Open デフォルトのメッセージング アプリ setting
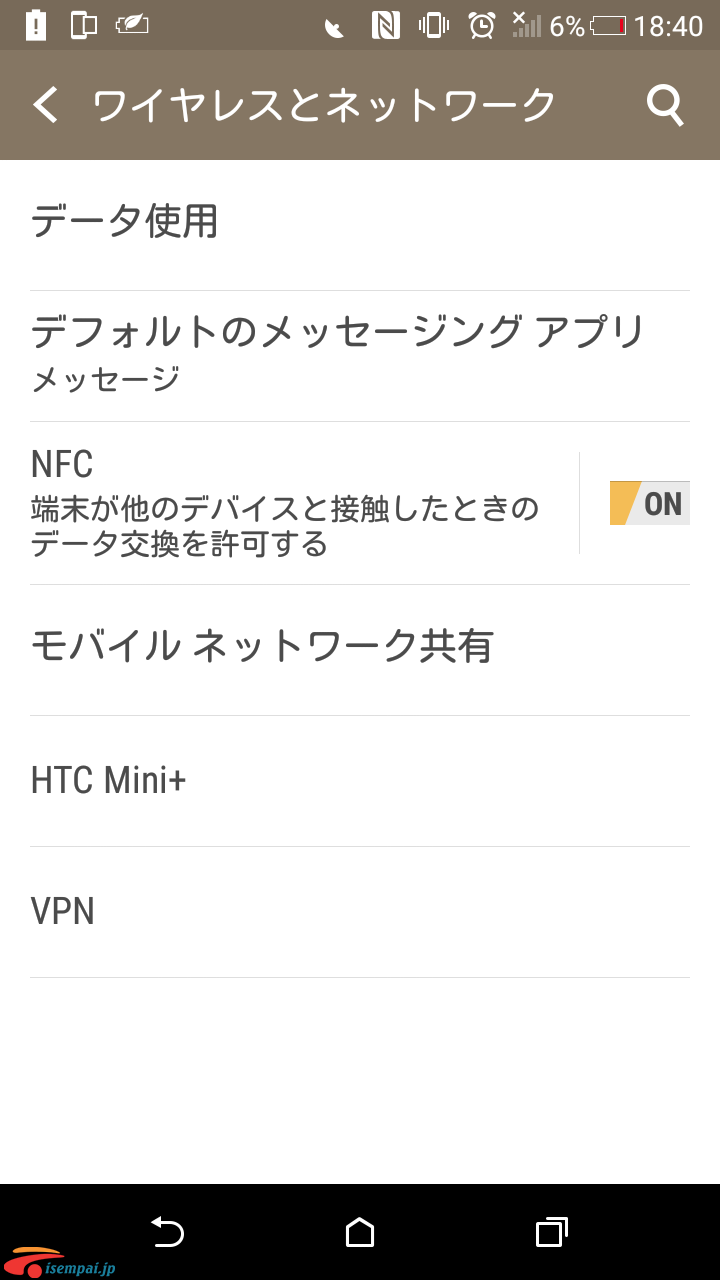720x1280 pixels. click(x=360, y=356)
